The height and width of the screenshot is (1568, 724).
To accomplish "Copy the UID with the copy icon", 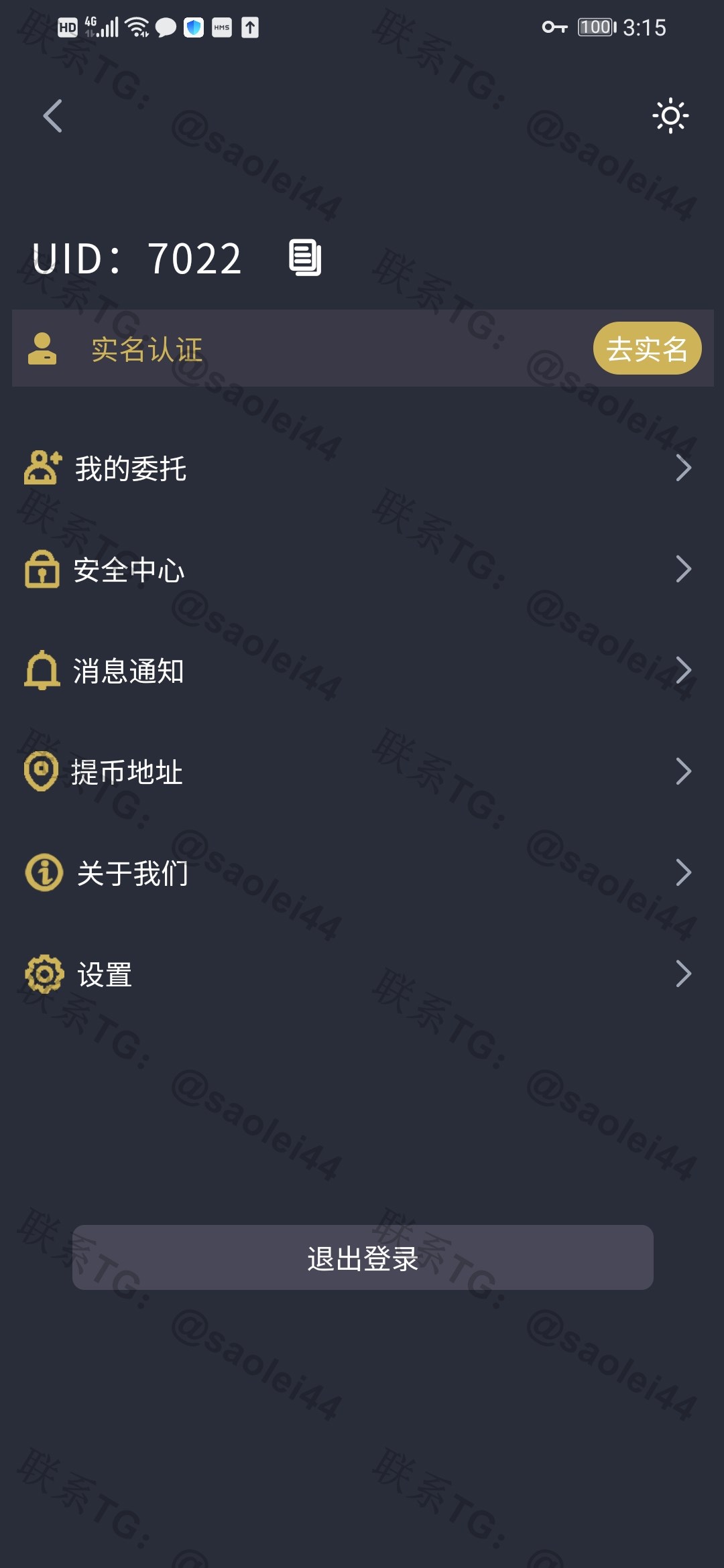I will pos(305,258).
